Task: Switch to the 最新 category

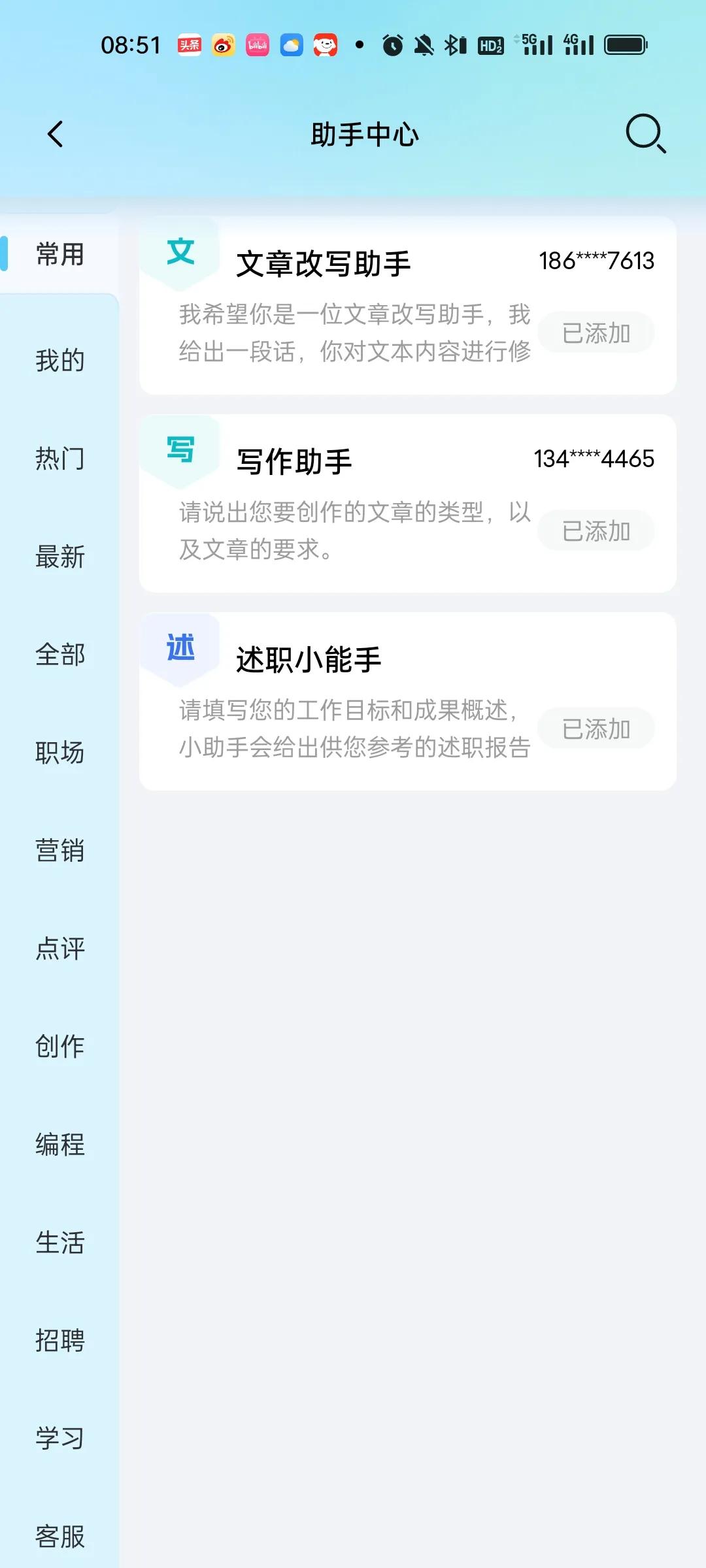Action: (x=59, y=557)
